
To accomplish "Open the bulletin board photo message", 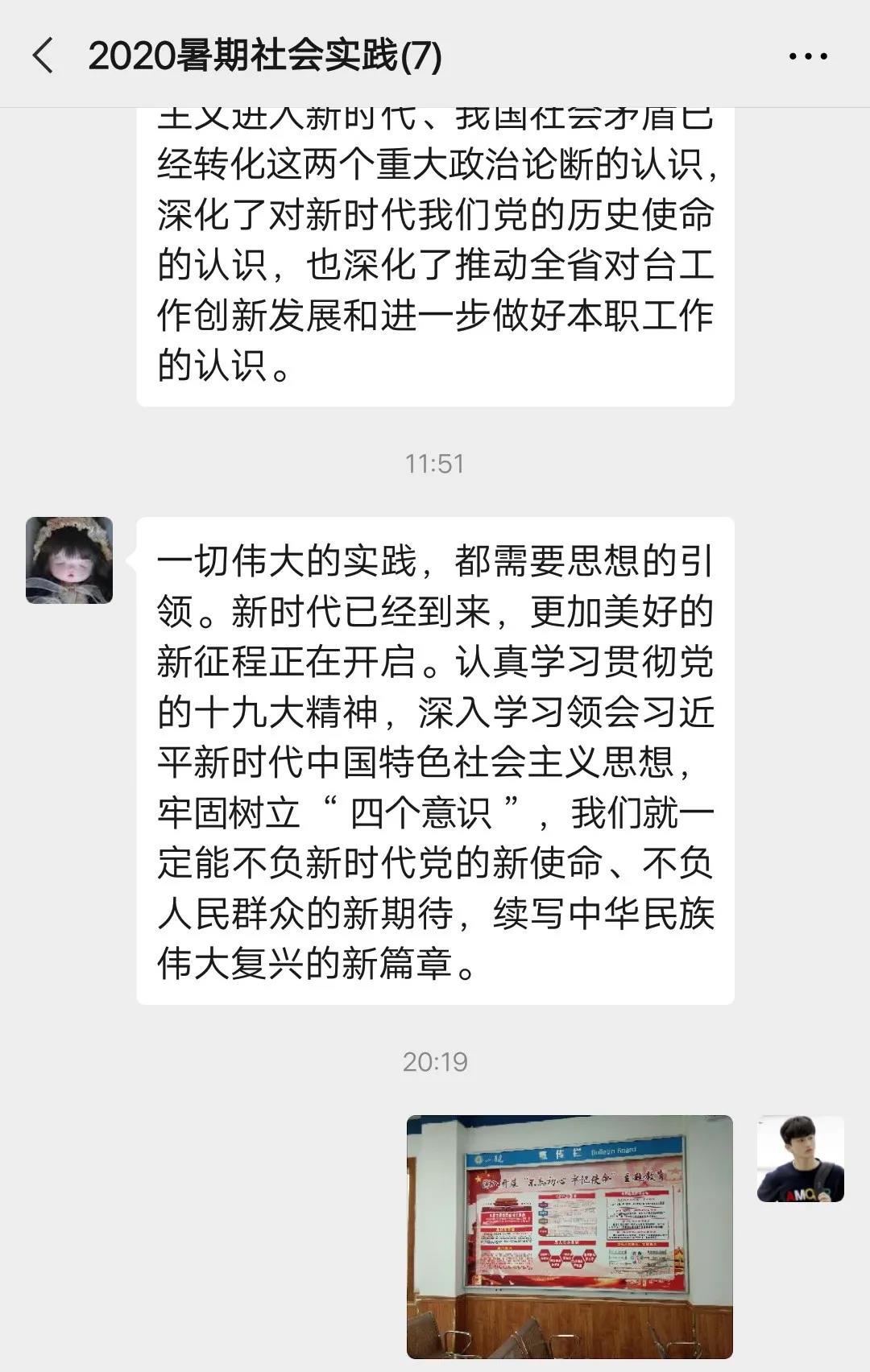I will 570,1237.
